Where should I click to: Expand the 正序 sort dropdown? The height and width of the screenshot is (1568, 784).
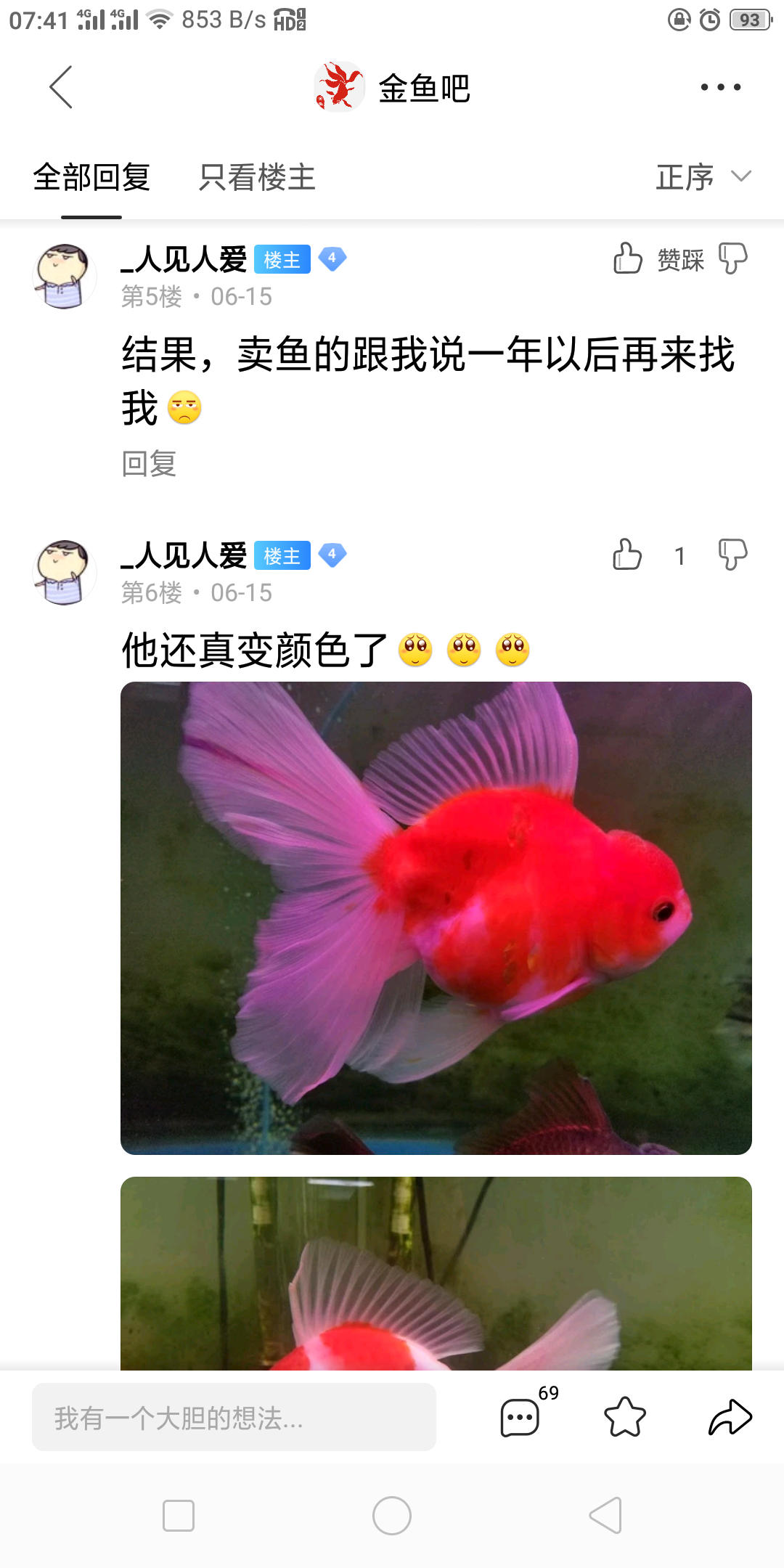pos(703,178)
